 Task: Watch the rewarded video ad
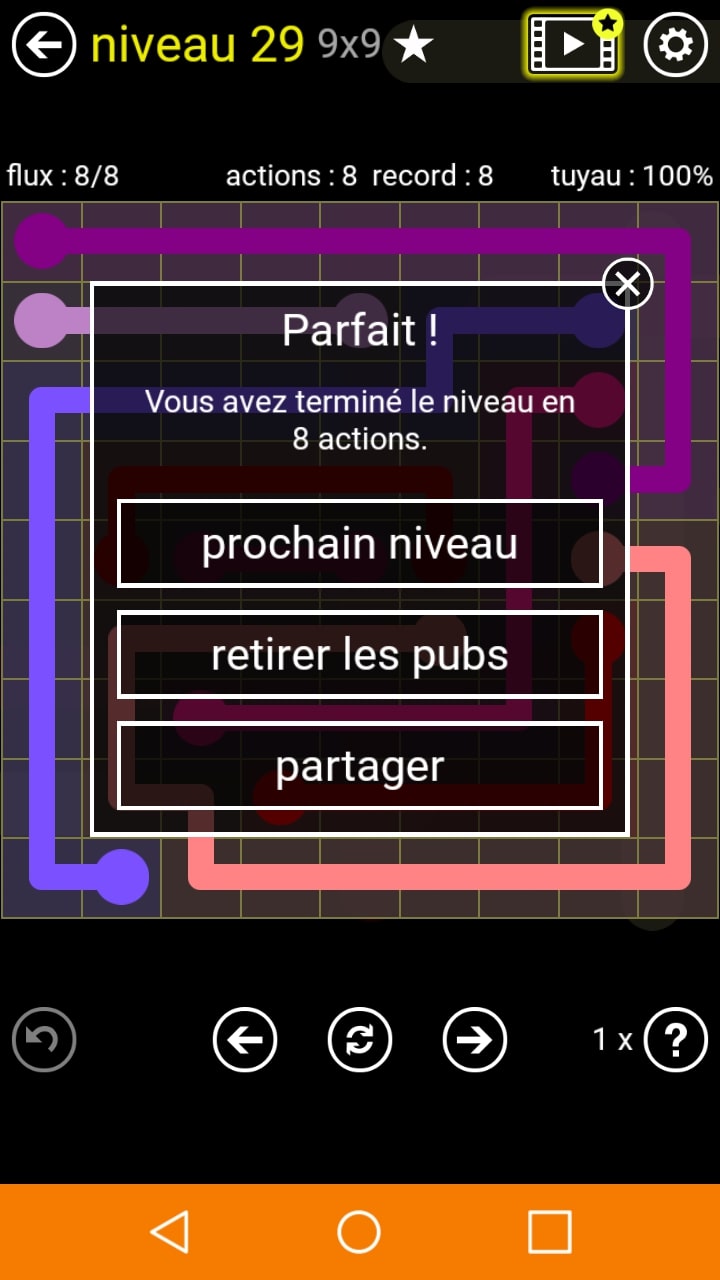(573, 45)
